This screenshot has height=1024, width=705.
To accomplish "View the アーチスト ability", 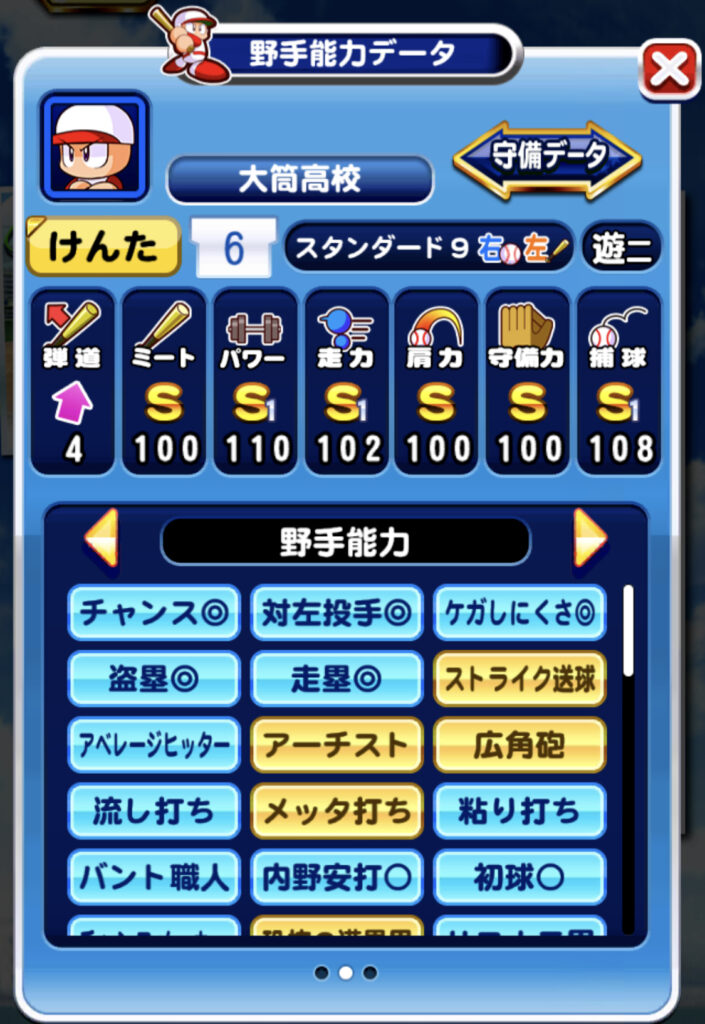I will (337, 745).
